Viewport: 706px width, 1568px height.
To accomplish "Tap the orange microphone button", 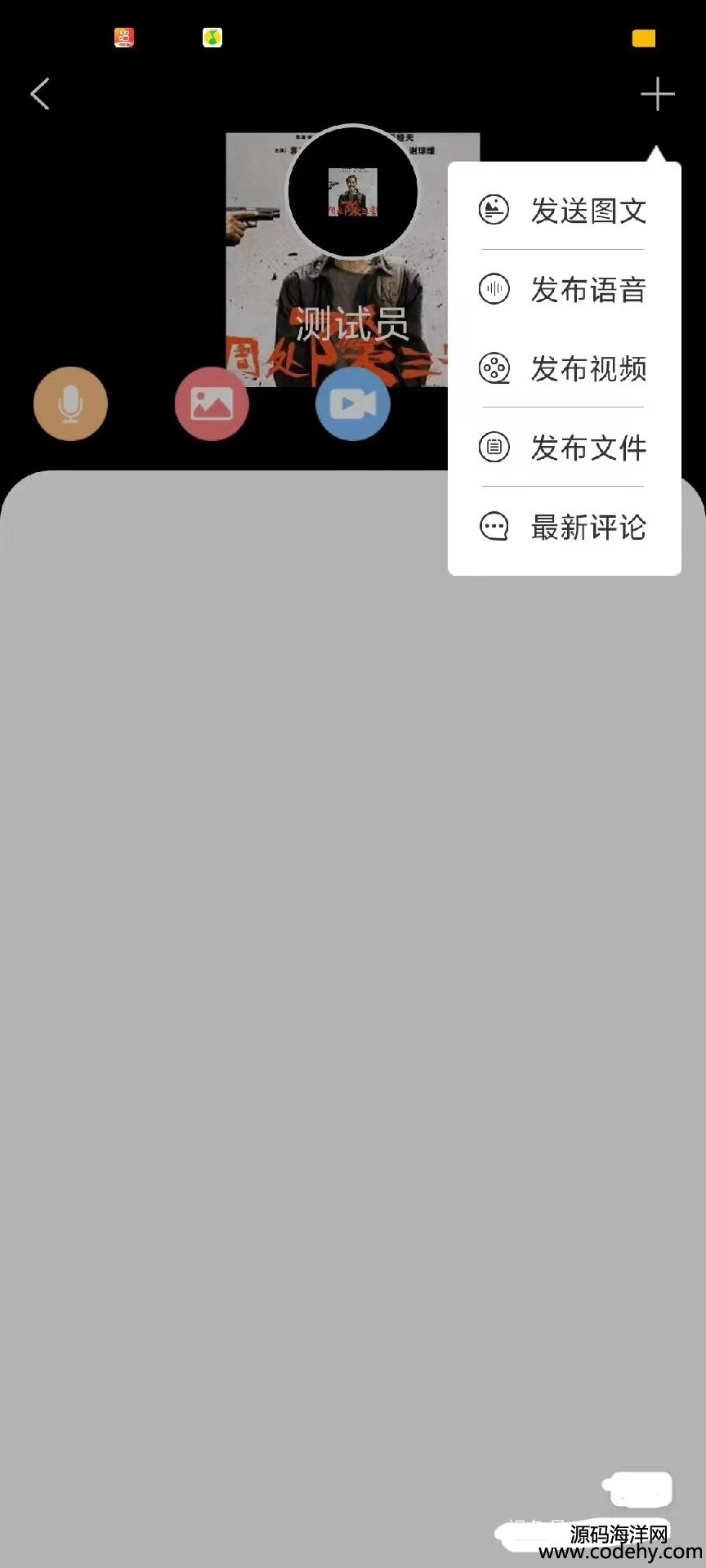I will coord(70,403).
